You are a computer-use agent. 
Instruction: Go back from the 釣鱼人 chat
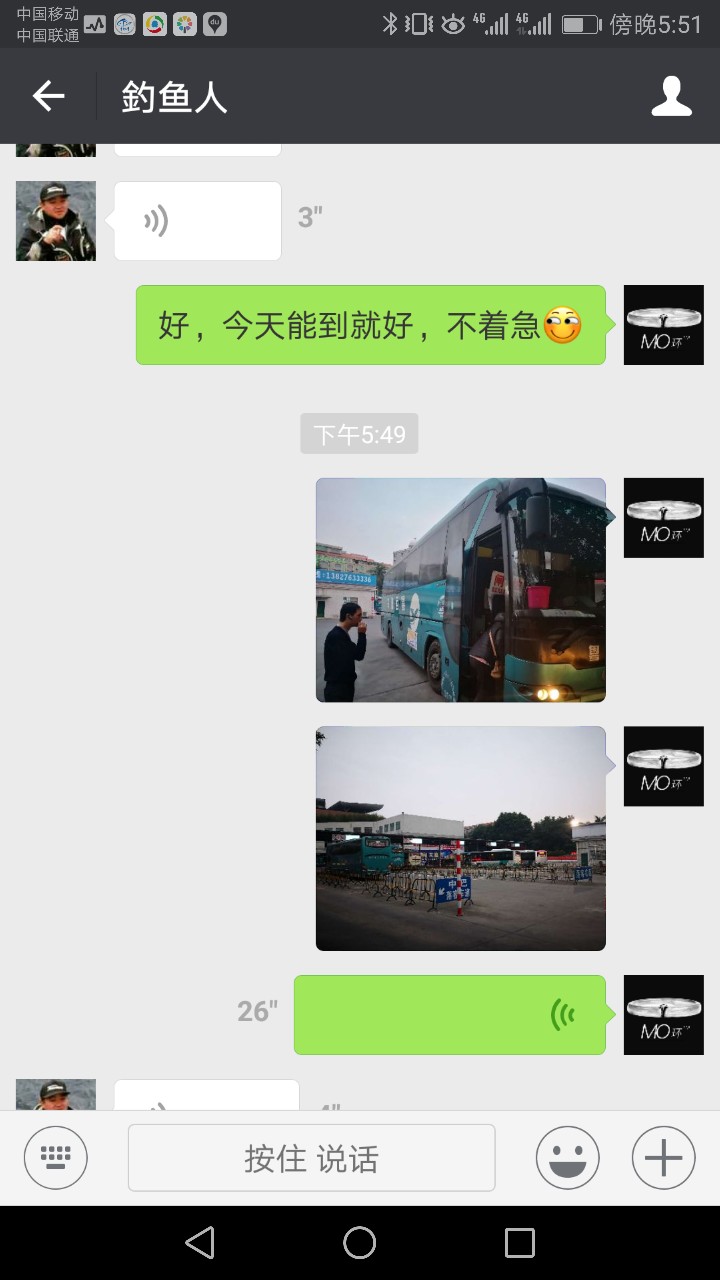48,96
